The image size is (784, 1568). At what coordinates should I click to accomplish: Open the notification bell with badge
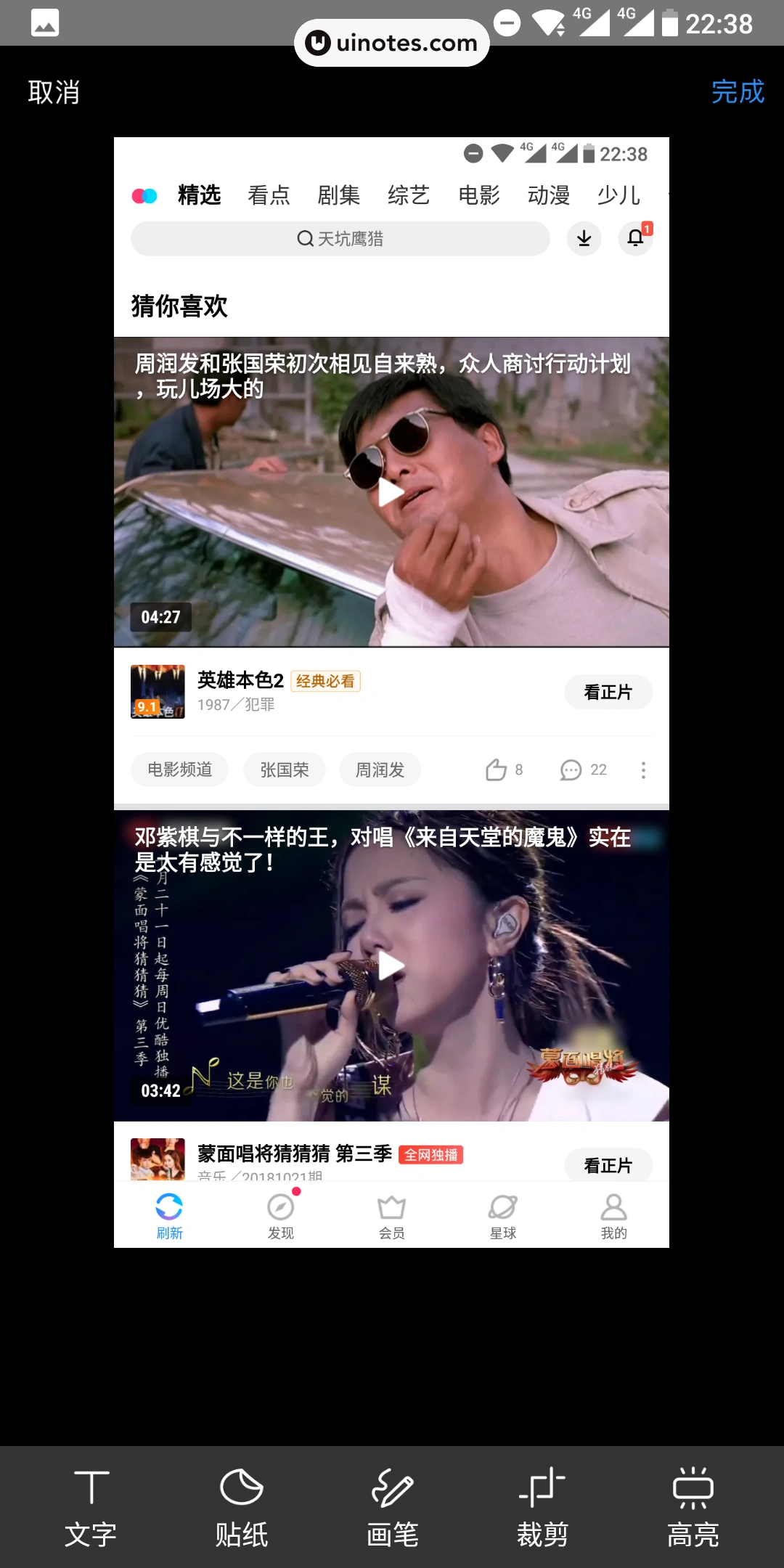[634, 238]
